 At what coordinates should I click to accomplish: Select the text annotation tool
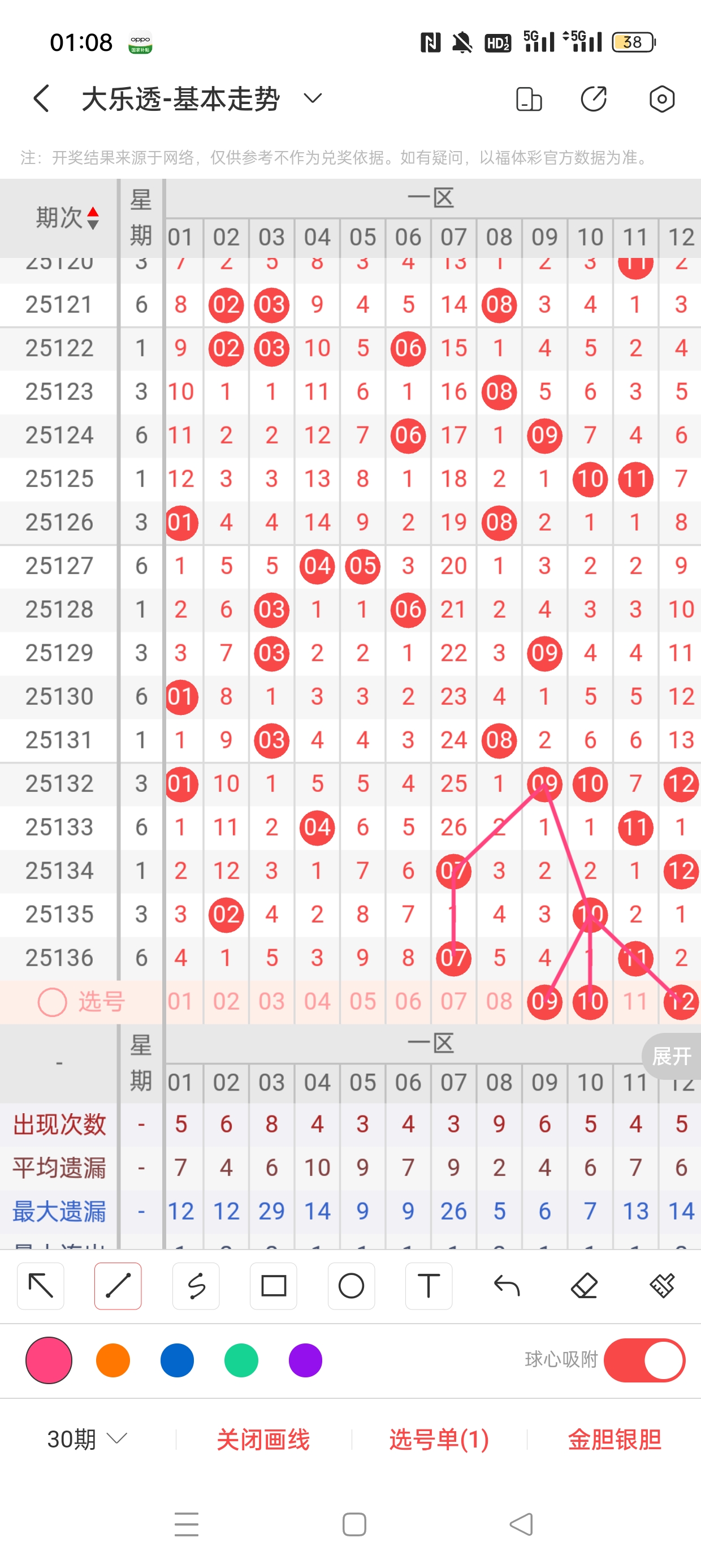coord(429,1286)
